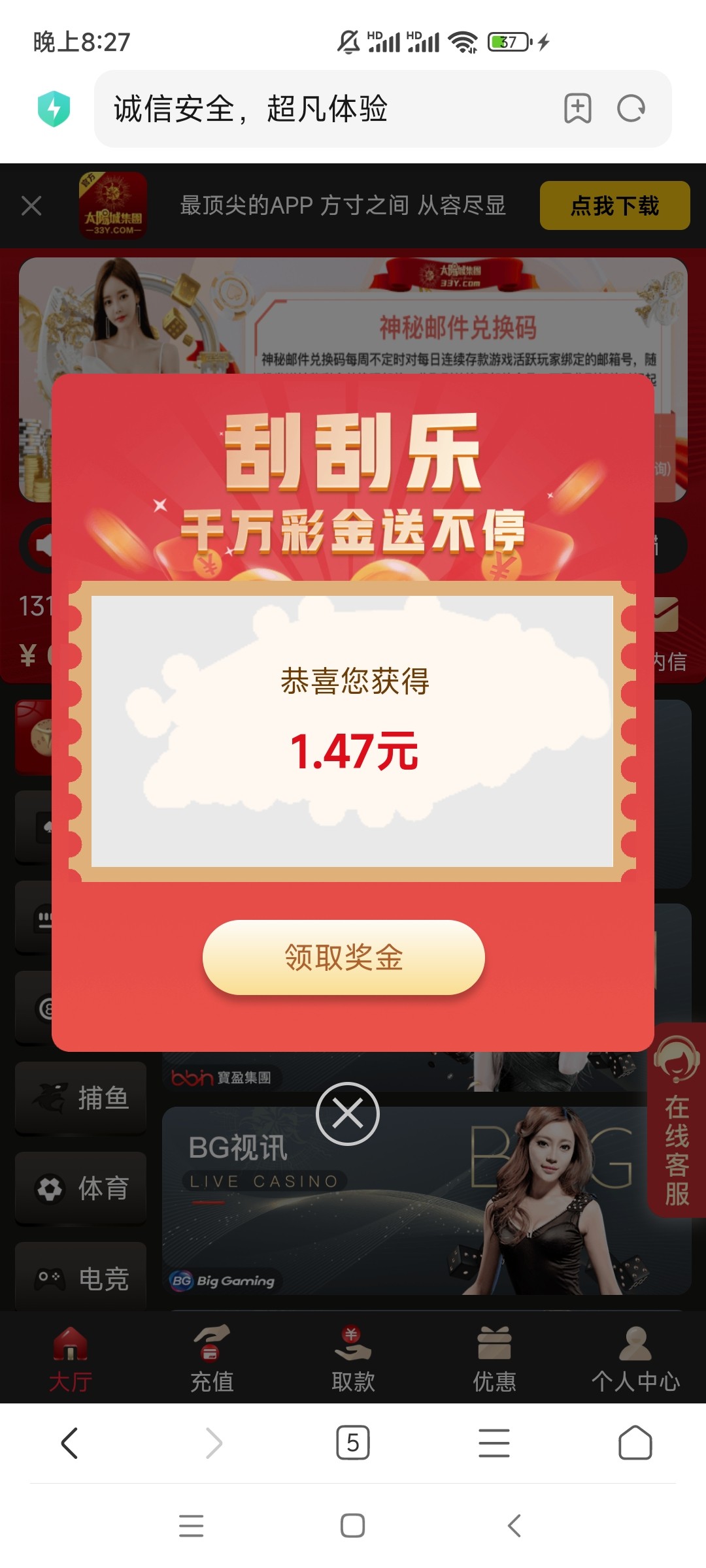
Task: Open the browser security shield
Action: coord(54,108)
